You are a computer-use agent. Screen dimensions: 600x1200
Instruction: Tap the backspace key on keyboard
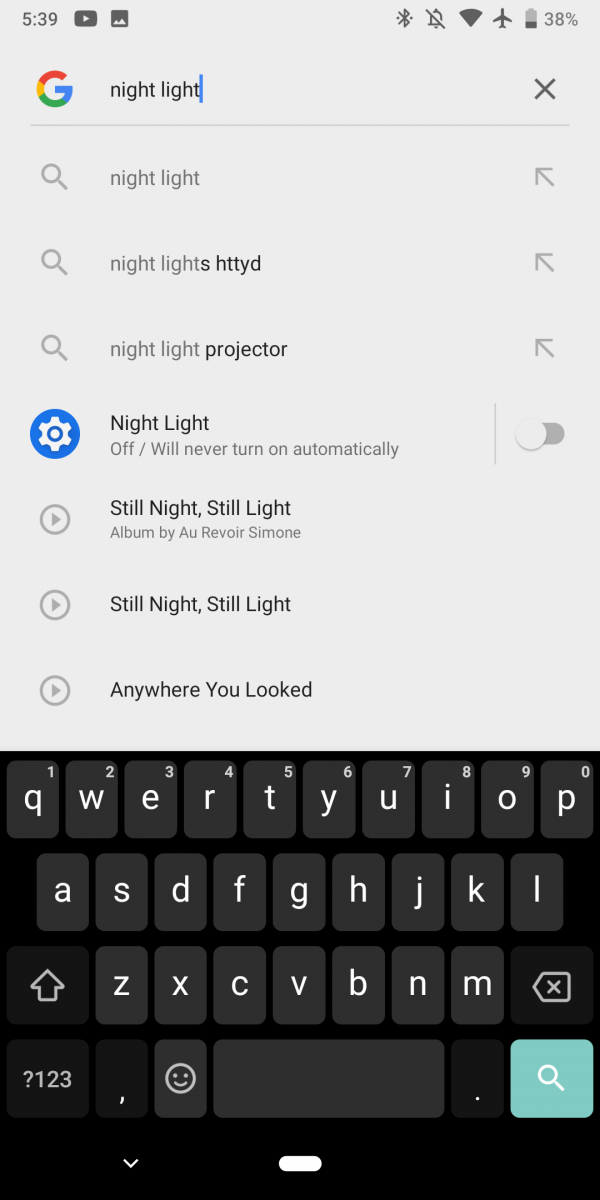[551, 987]
